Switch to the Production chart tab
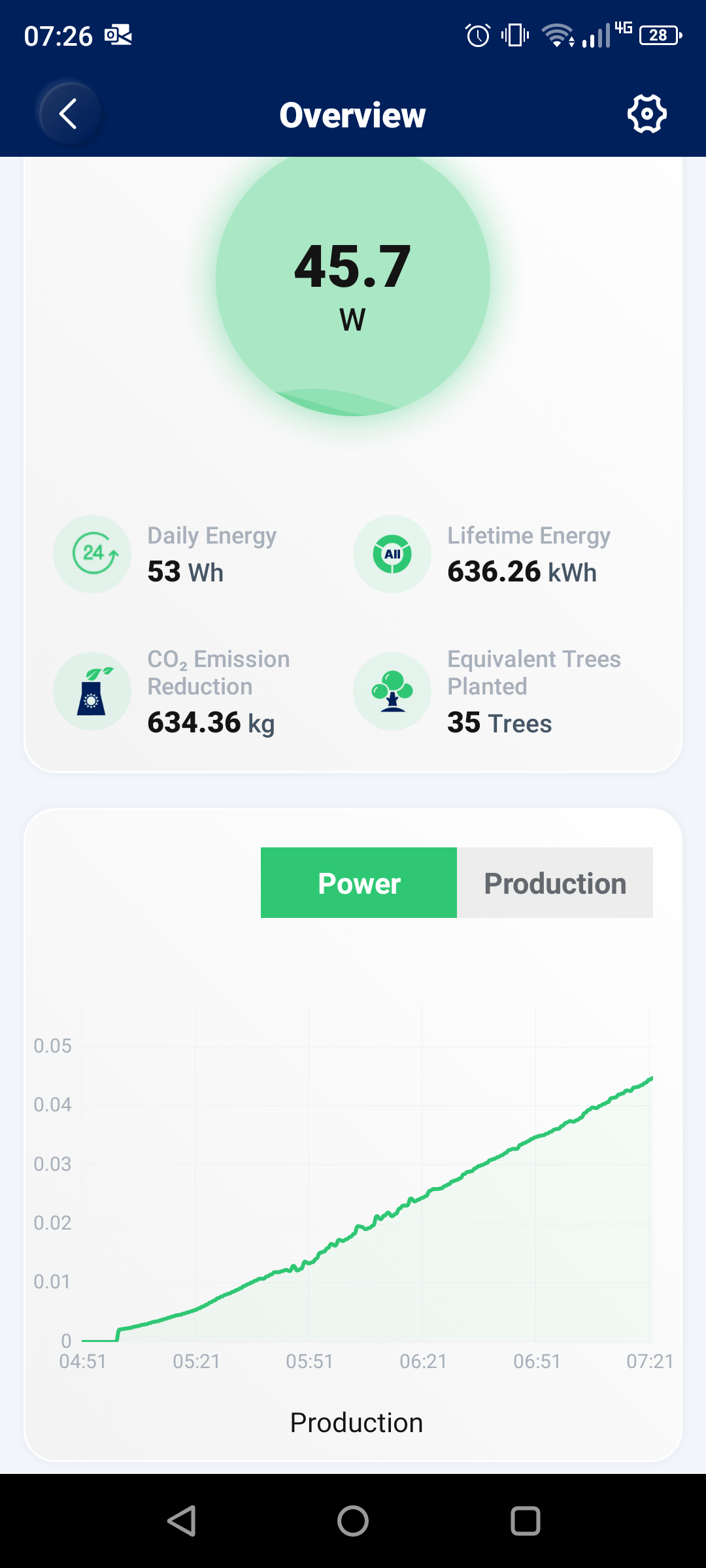Image resolution: width=706 pixels, height=1568 pixels. pos(555,883)
